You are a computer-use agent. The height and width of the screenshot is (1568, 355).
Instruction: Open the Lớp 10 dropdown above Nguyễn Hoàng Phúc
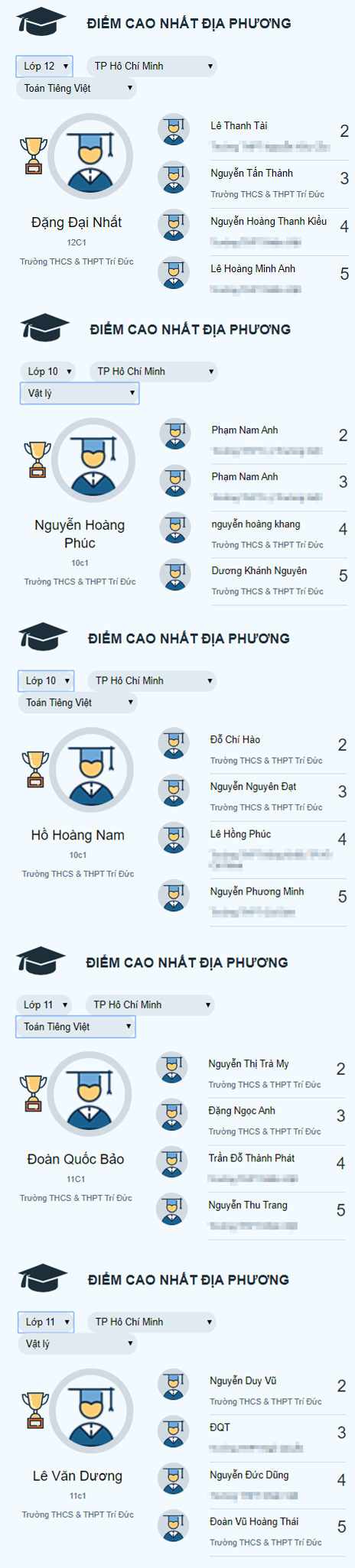47,372
